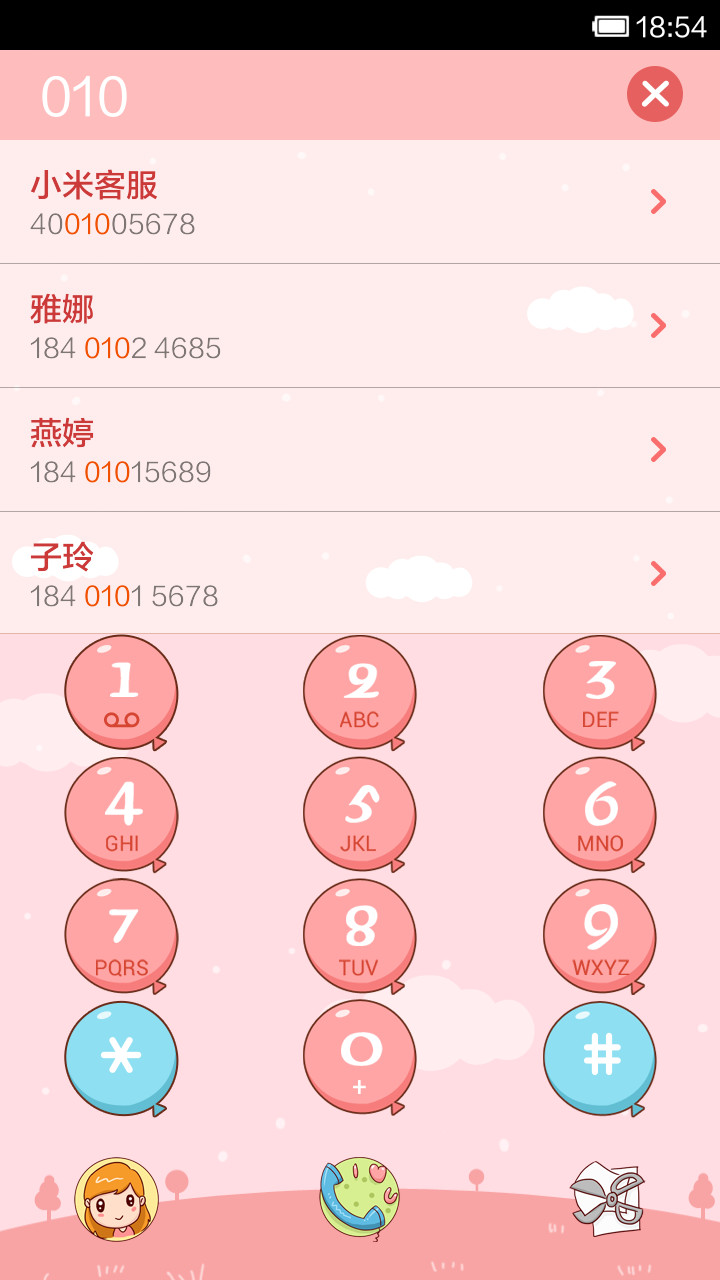
Task: Enter digit 5 JKL
Action: (360, 815)
